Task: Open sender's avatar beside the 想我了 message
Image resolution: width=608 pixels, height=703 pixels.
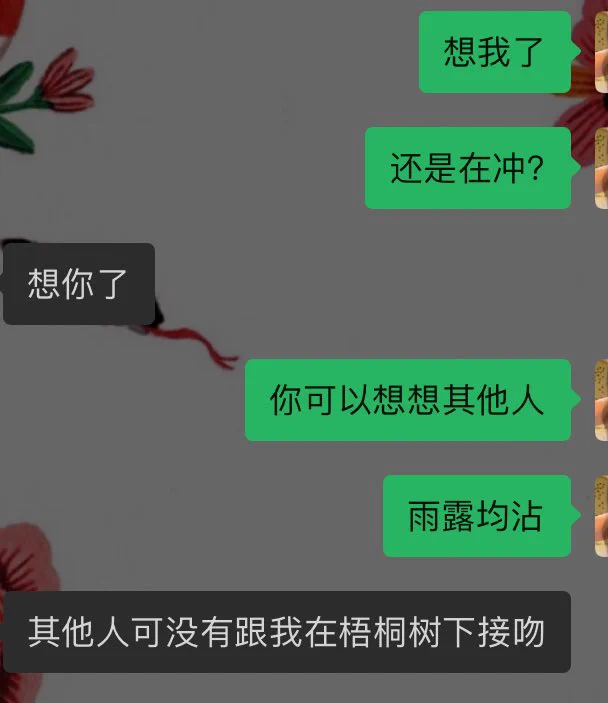Action: coord(601,52)
